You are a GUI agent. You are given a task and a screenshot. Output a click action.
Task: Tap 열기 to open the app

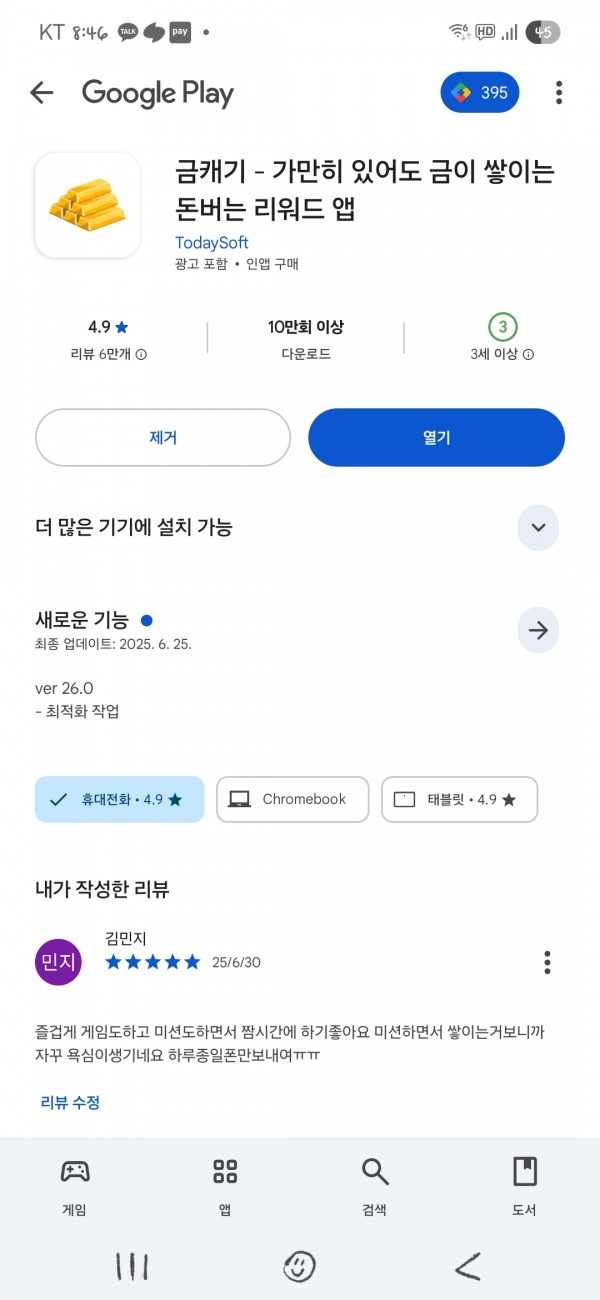tap(437, 437)
